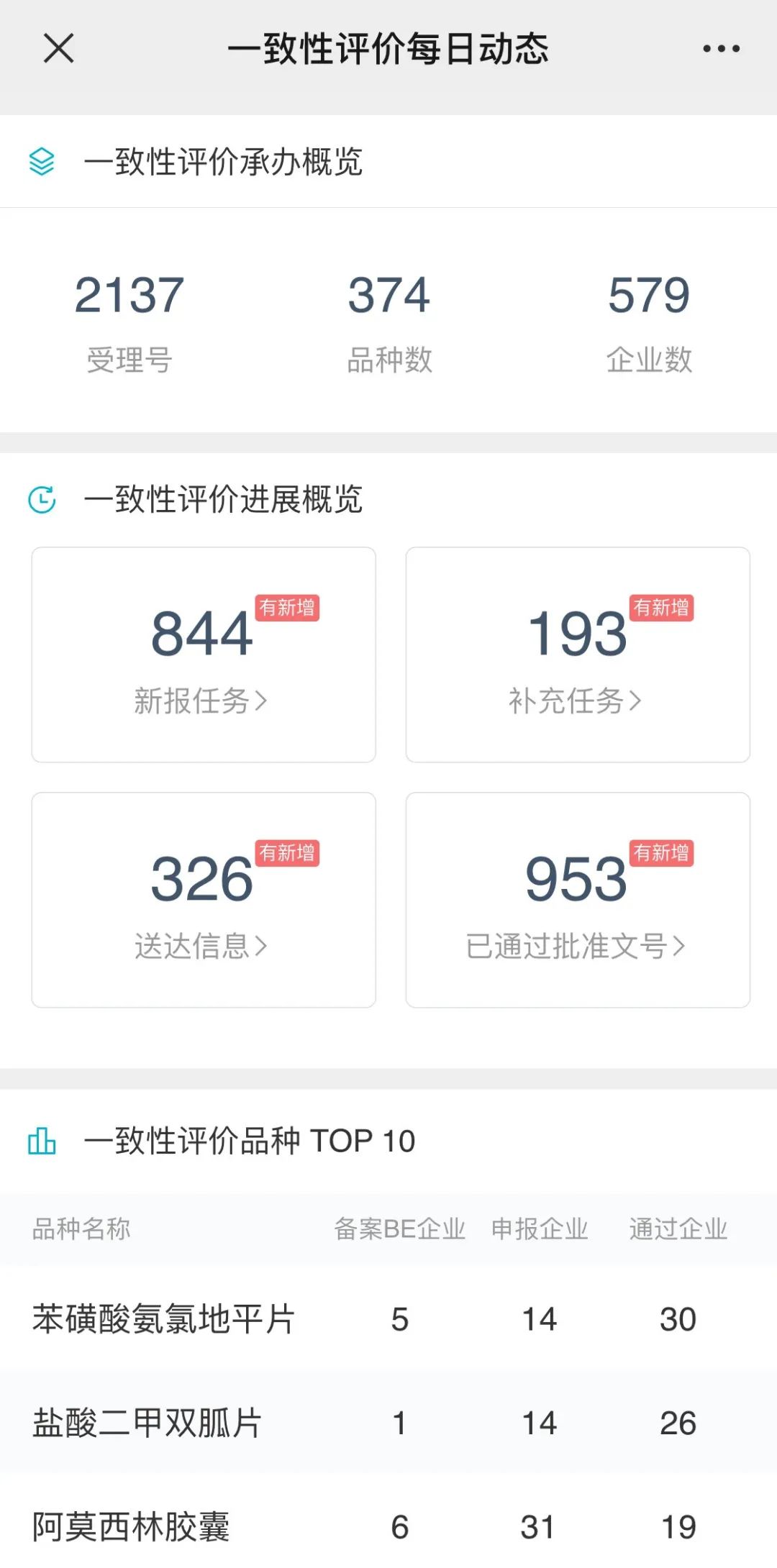Close the 一致性评价每日动态 page

pos(59,49)
